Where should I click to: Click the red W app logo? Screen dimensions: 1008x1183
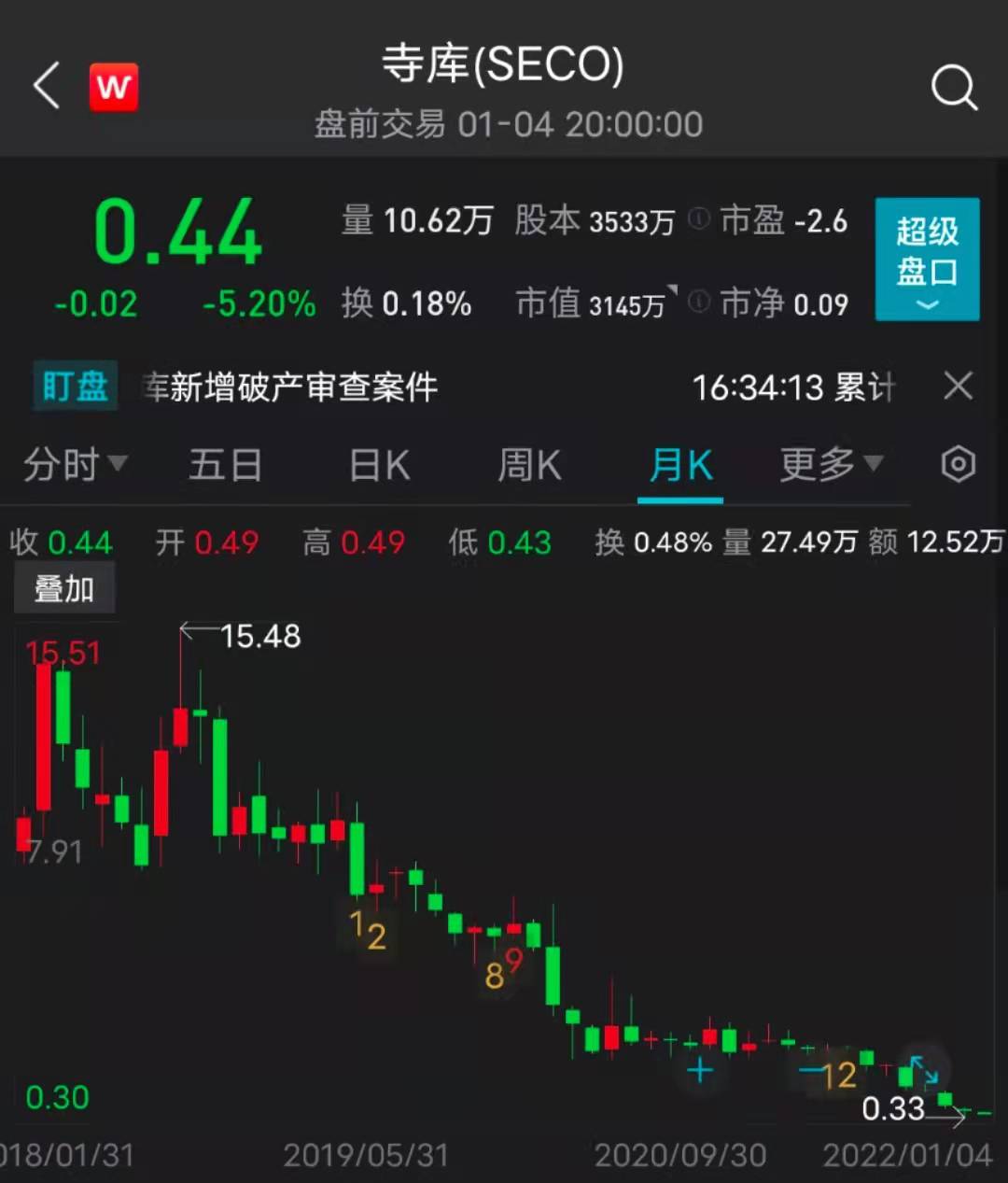[x=113, y=86]
